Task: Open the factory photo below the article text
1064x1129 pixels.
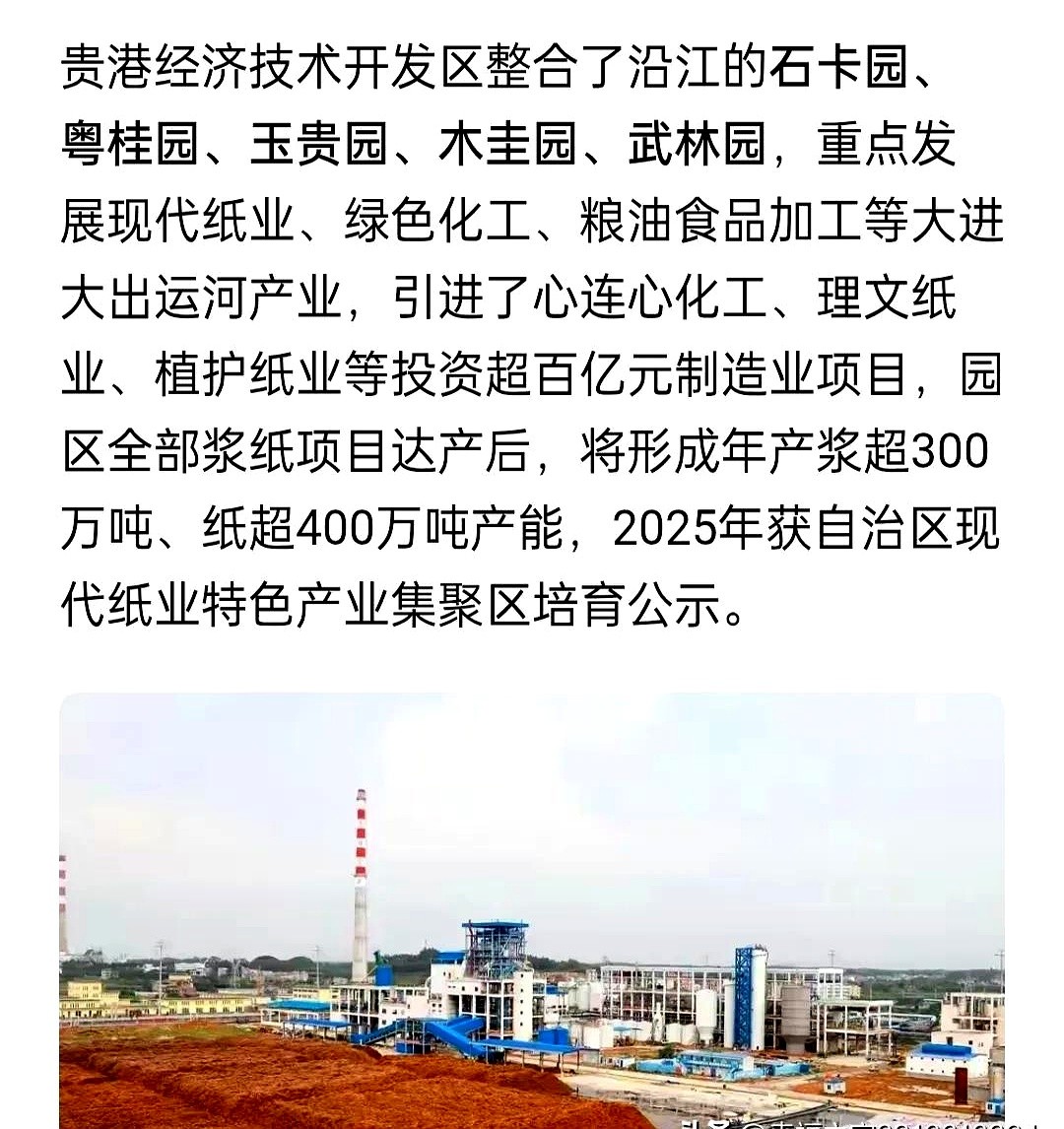Action: tap(531, 911)
